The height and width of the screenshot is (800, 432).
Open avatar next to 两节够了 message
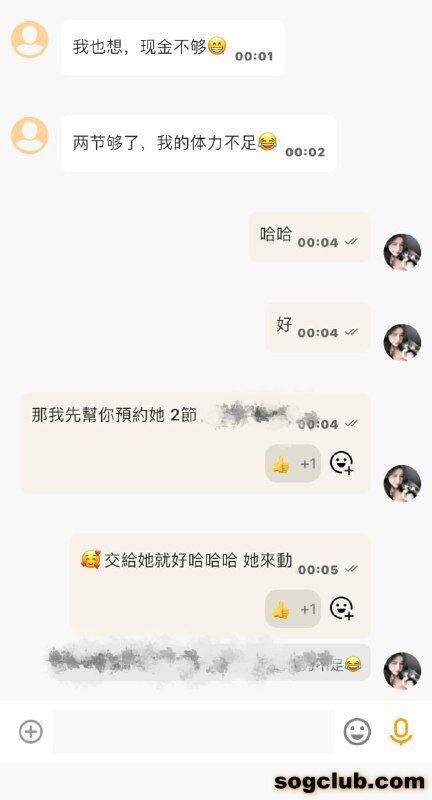(30, 136)
